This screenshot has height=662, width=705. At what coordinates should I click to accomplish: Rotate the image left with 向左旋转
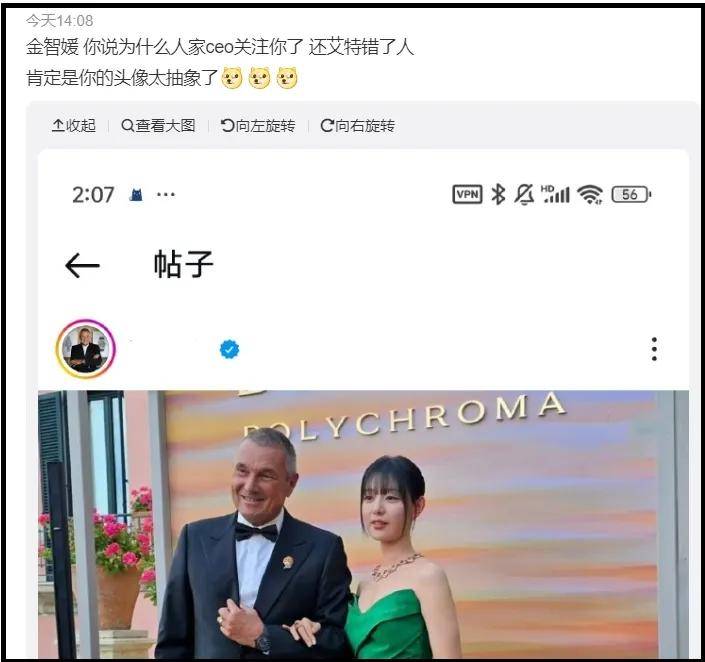pos(258,126)
